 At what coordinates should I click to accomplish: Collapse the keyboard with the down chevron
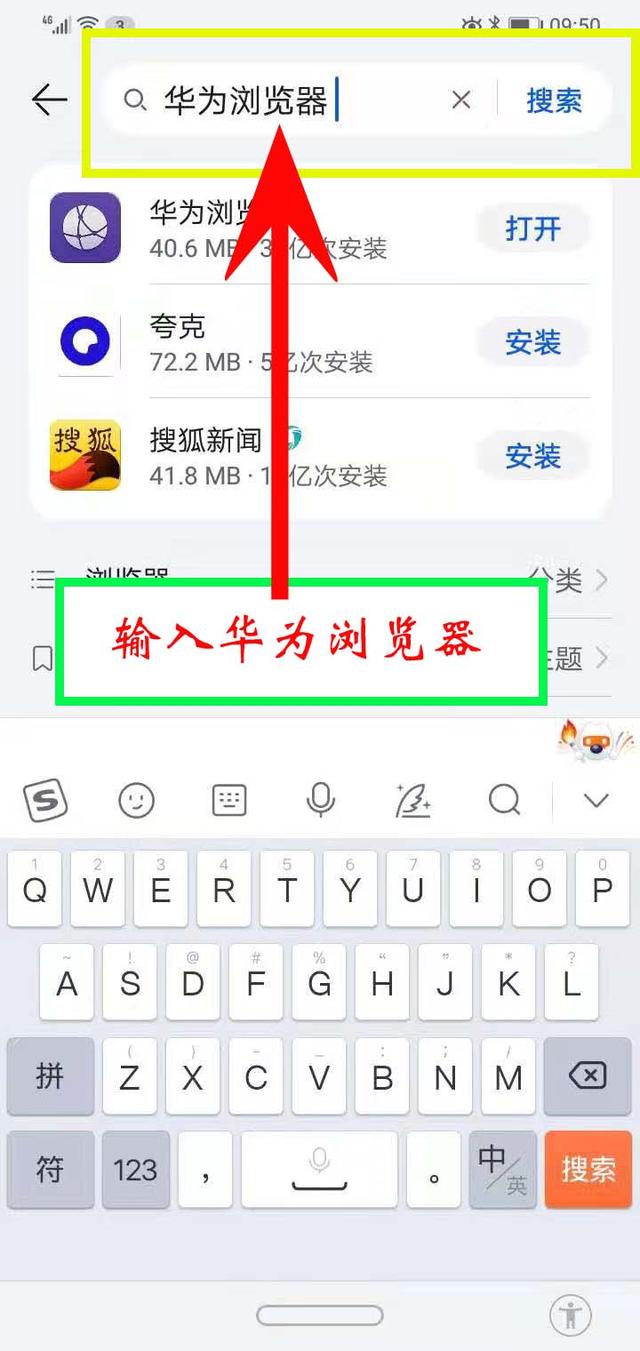[x=597, y=800]
